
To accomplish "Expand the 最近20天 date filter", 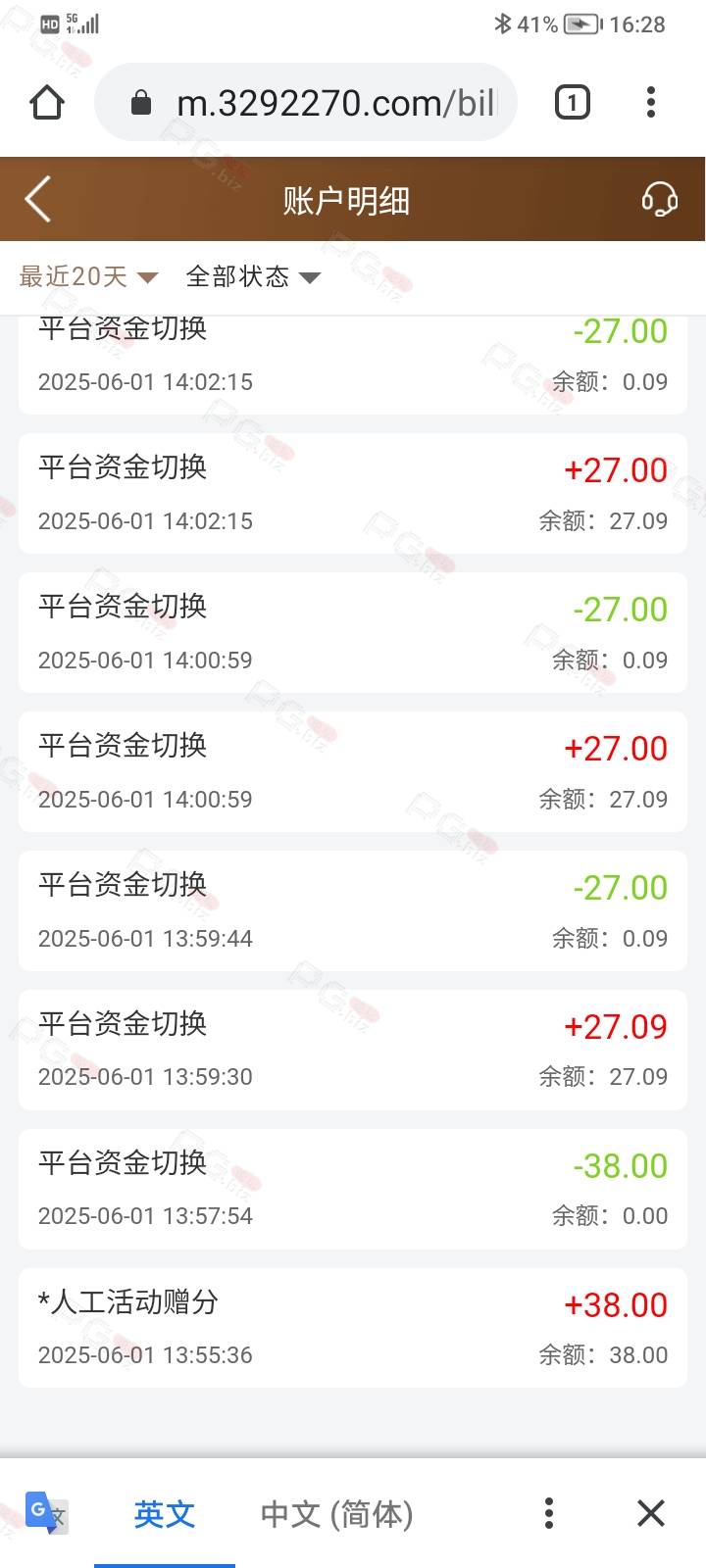I will pyautogui.click(x=88, y=277).
